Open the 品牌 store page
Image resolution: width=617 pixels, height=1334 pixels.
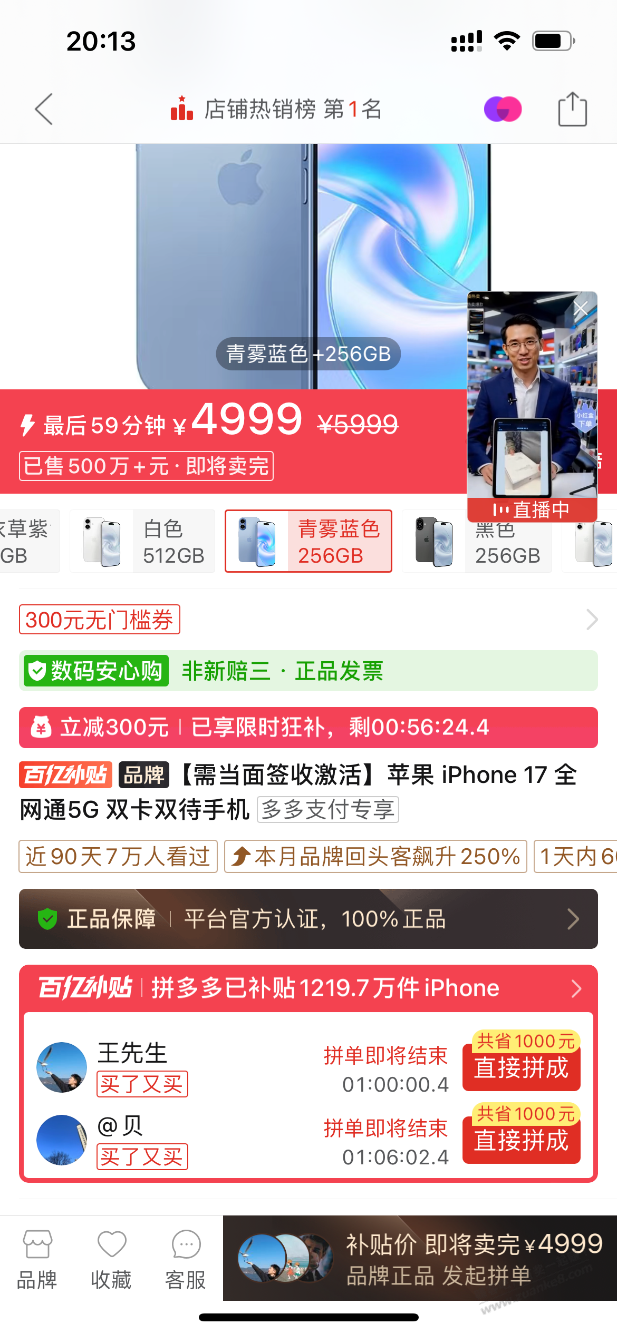(x=37, y=1258)
